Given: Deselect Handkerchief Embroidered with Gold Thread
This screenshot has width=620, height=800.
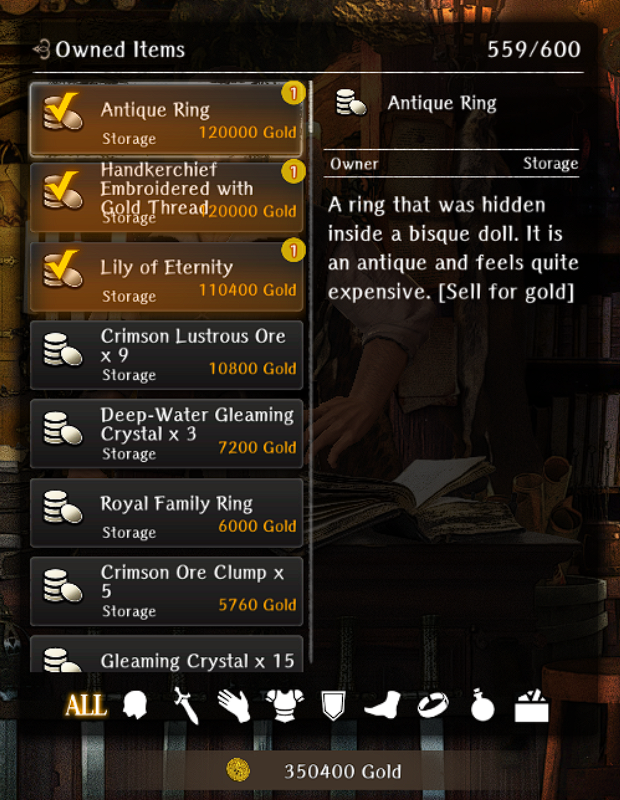Looking at the screenshot, I should point(166,198).
